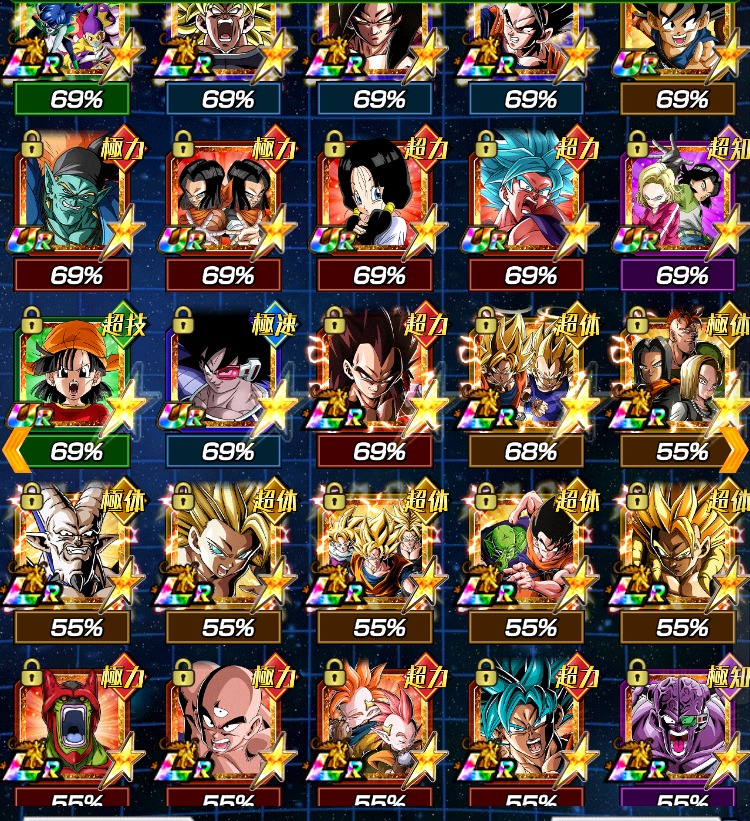Go to the next page with right arrow
The image size is (750, 821).
click(x=733, y=450)
